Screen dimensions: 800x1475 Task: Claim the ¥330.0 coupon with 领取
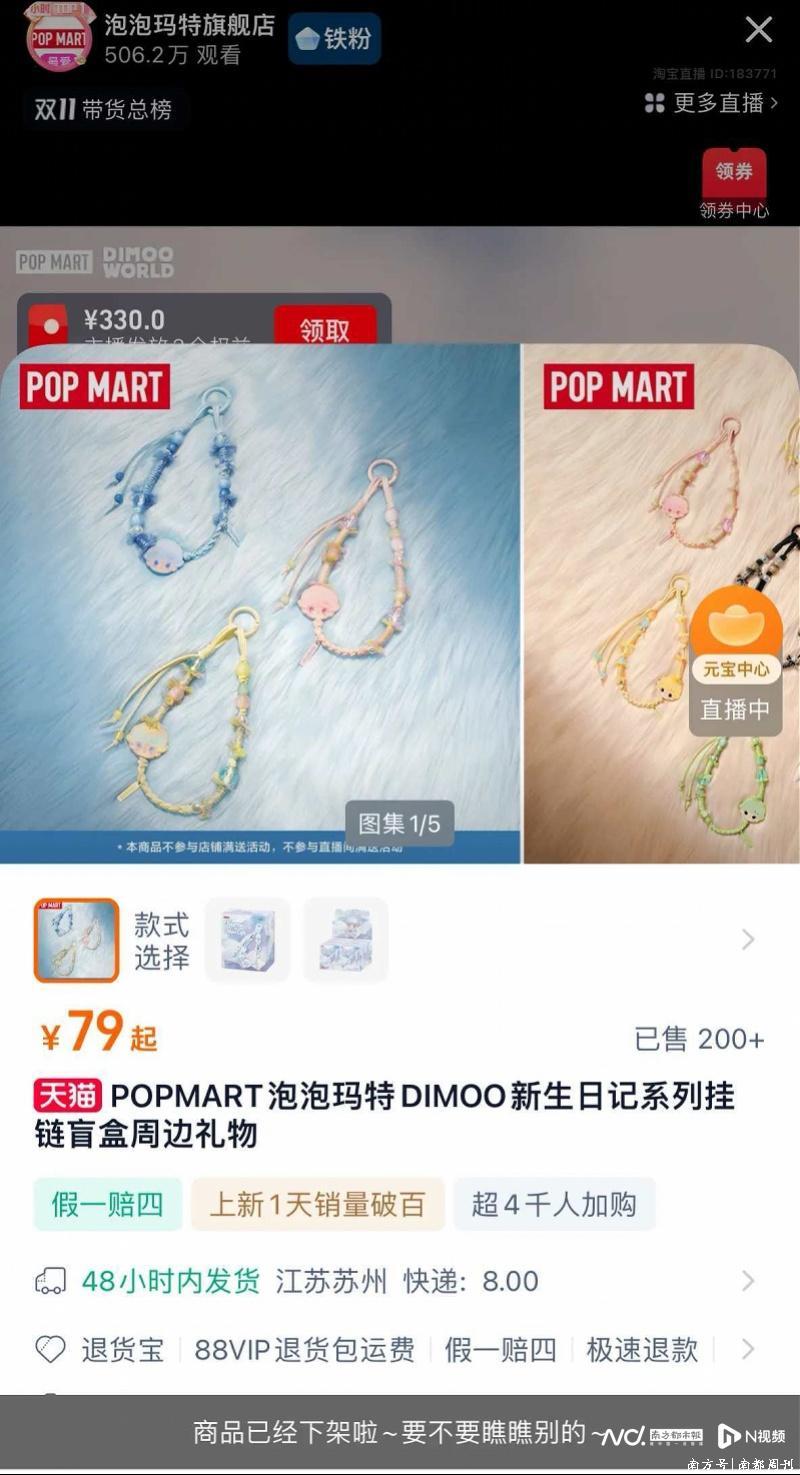325,328
